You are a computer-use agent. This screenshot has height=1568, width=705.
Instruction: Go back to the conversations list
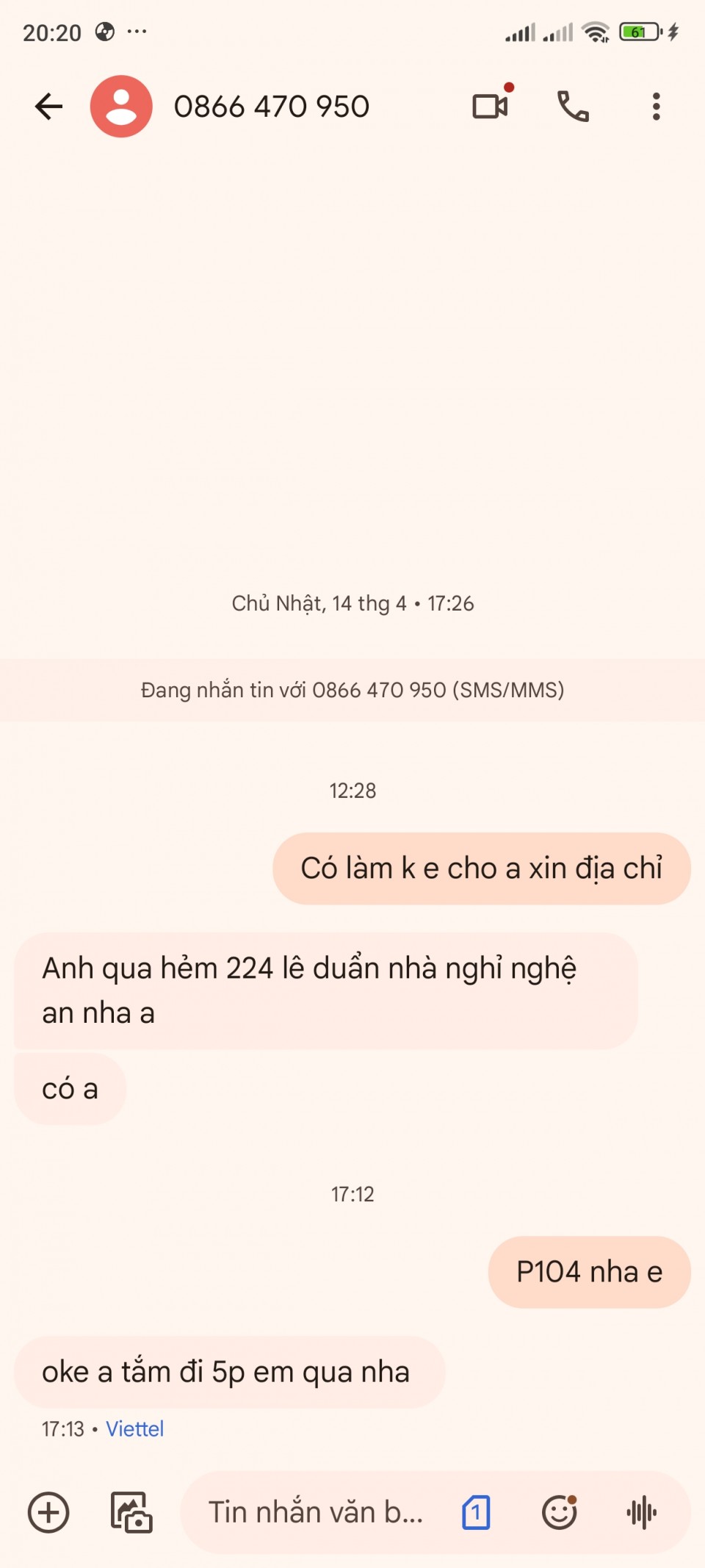pyautogui.click(x=49, y=107)
